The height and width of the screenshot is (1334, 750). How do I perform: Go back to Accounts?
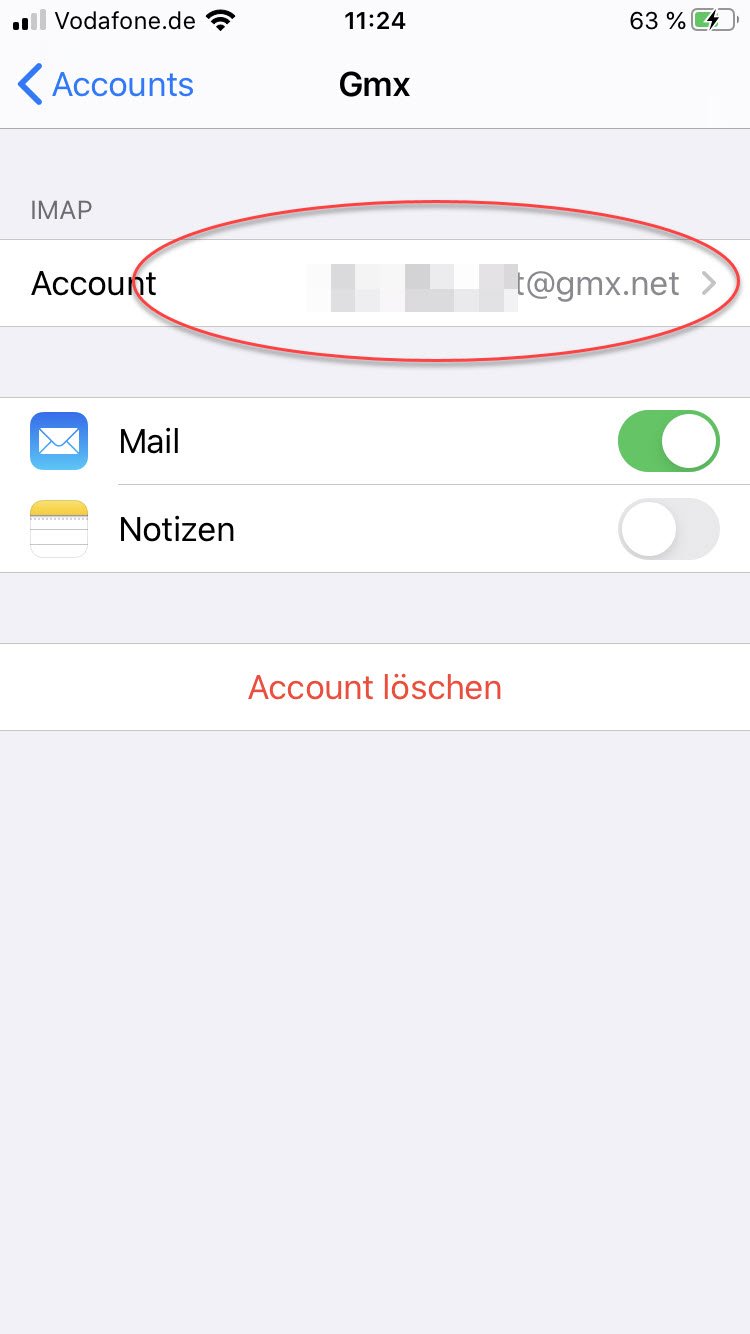tap(106, 85)
